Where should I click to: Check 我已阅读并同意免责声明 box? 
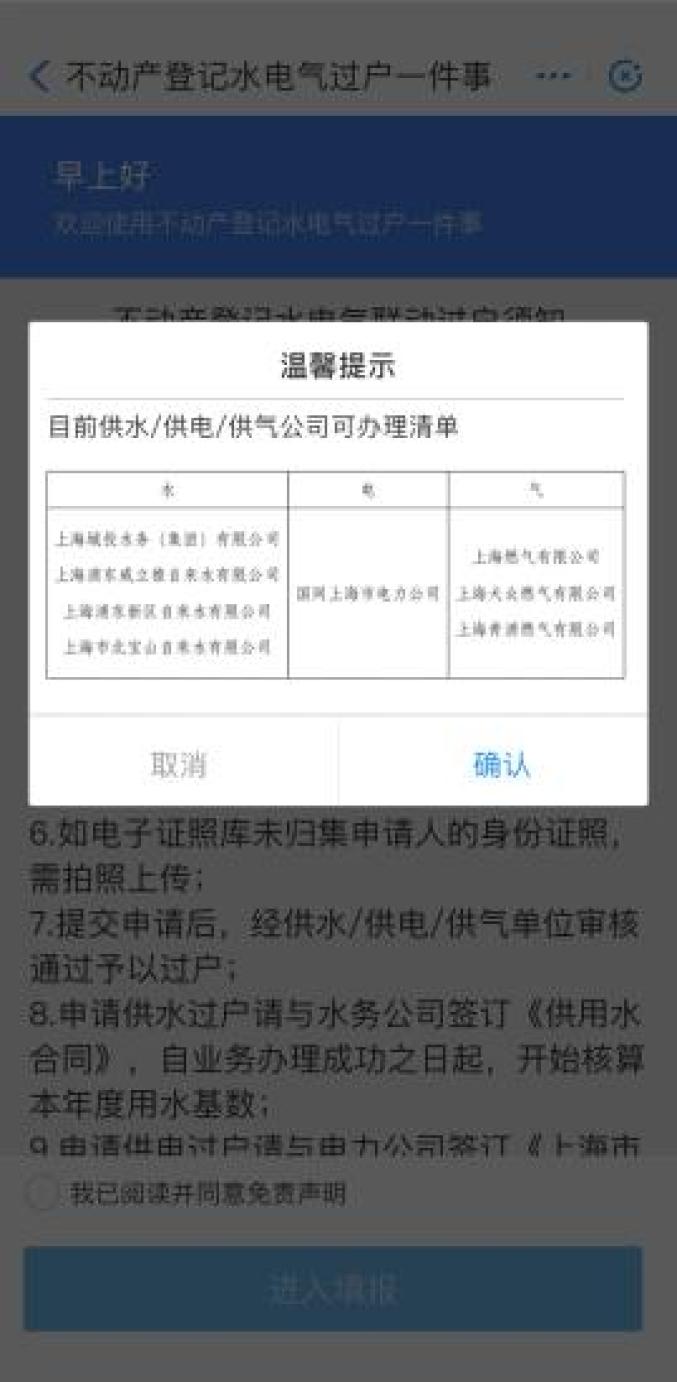click(42, 1193)
